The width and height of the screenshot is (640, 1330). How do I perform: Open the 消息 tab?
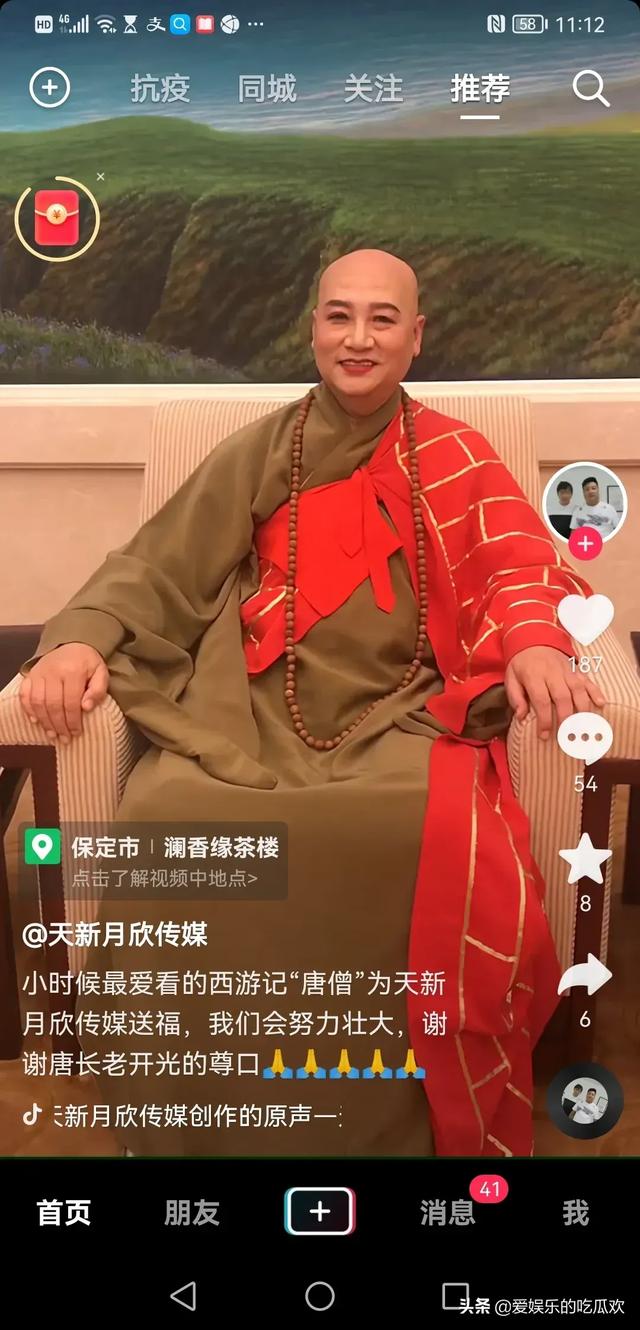click(x=447, y=1213)
